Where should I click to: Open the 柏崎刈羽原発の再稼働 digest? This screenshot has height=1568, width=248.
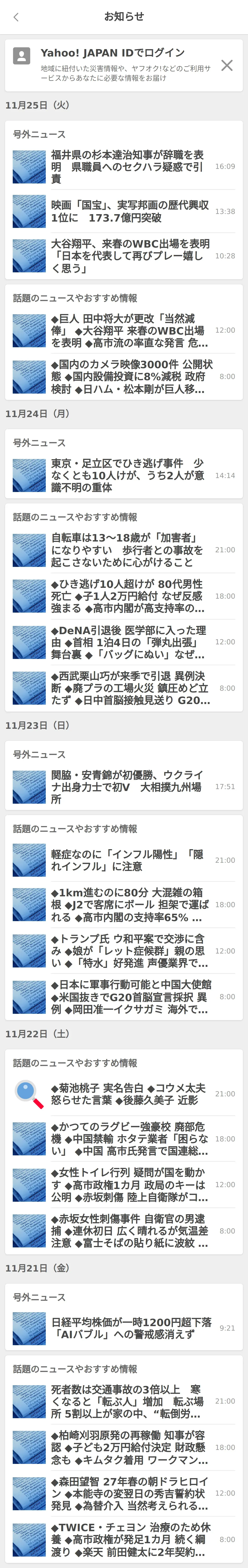(x=129, y=1447)
